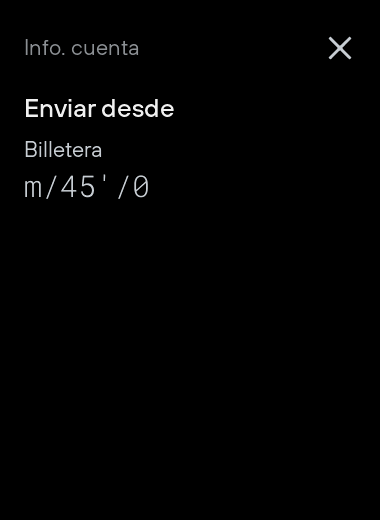Screen dimensions: 380x520
Task: Close the Info. cuenta screen
Action: click(x=340, y=48)
